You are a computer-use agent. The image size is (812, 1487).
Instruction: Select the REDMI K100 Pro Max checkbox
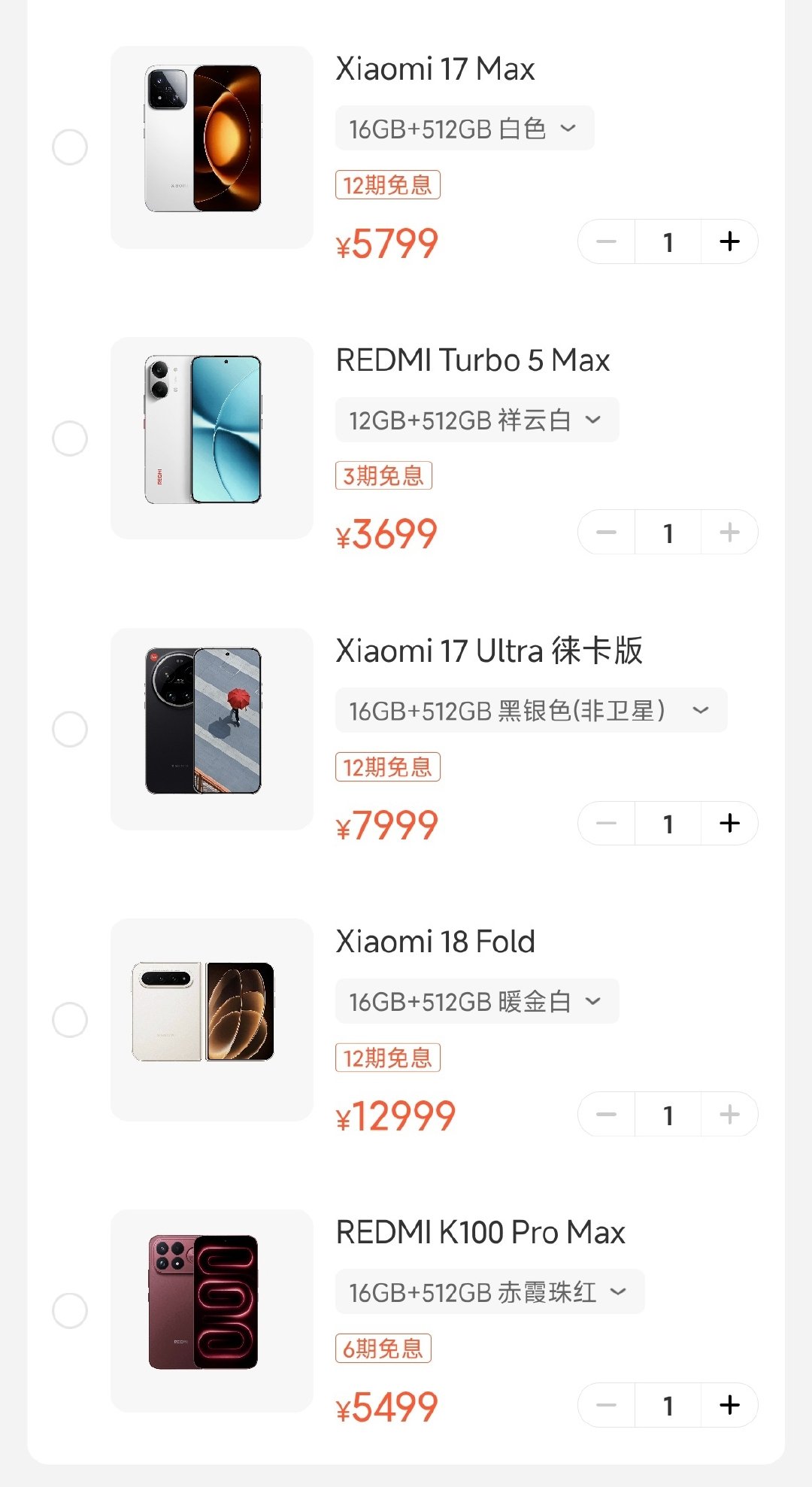tap(70, 1310)
